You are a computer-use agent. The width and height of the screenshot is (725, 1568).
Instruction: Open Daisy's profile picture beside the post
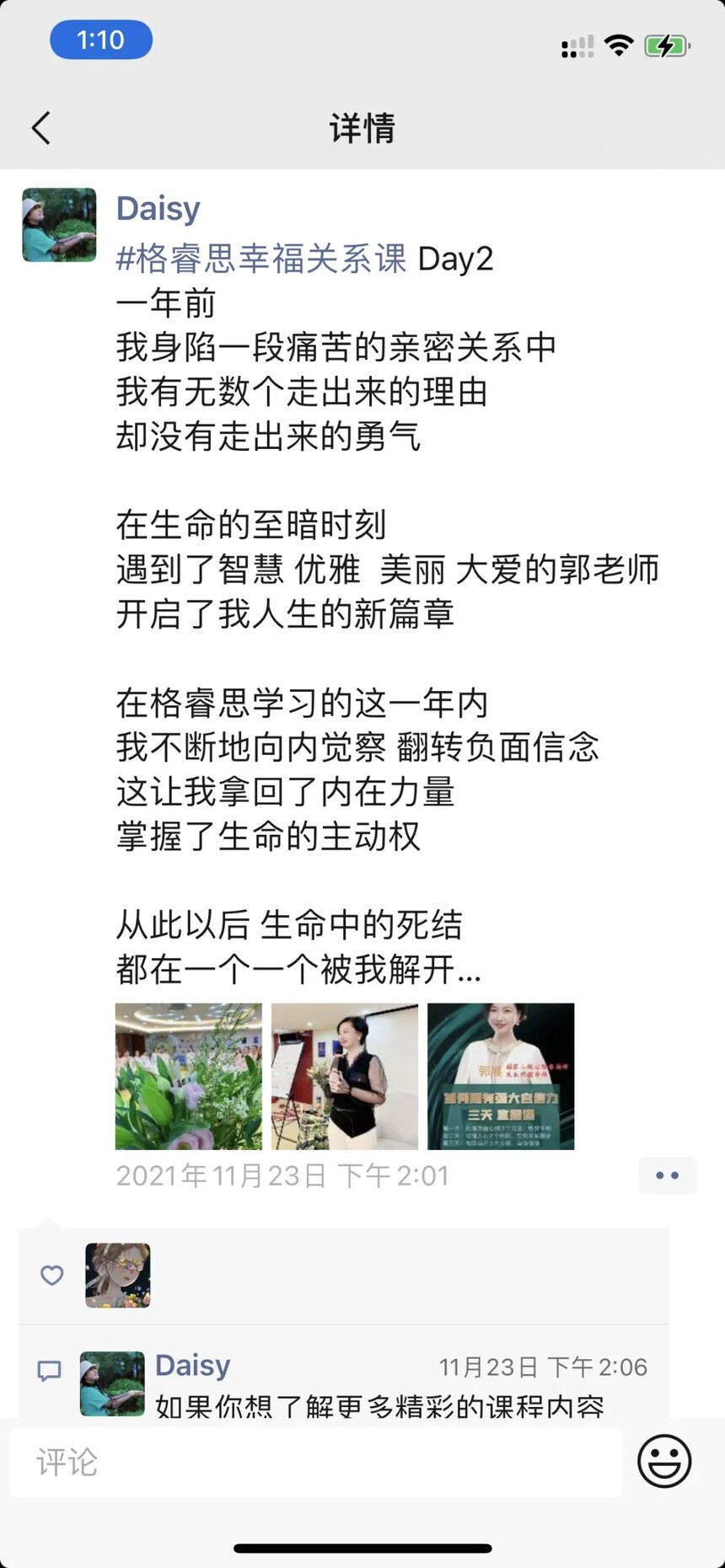[59, 225]
